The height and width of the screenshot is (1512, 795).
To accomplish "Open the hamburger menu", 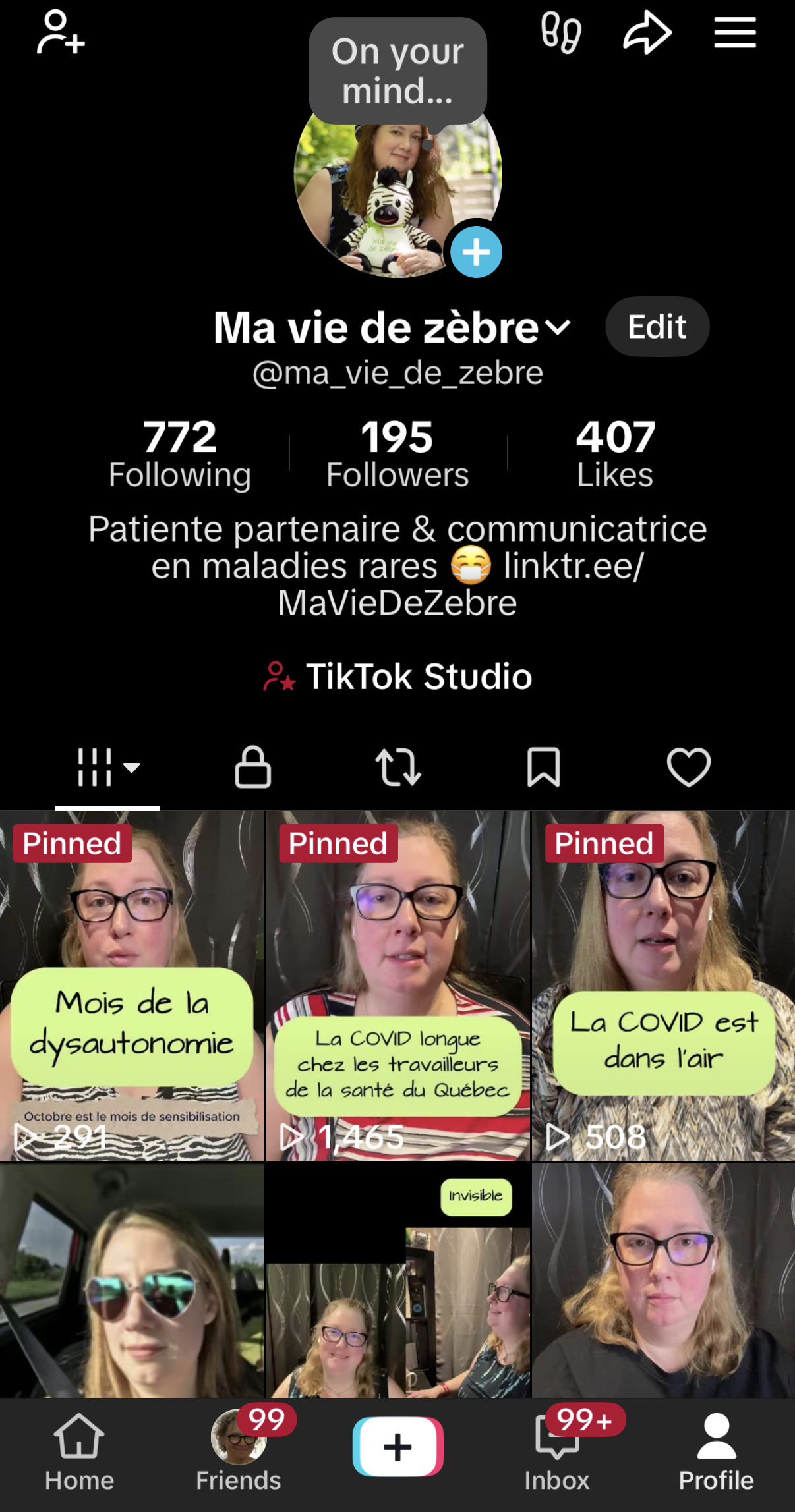I will click(734, 32).
